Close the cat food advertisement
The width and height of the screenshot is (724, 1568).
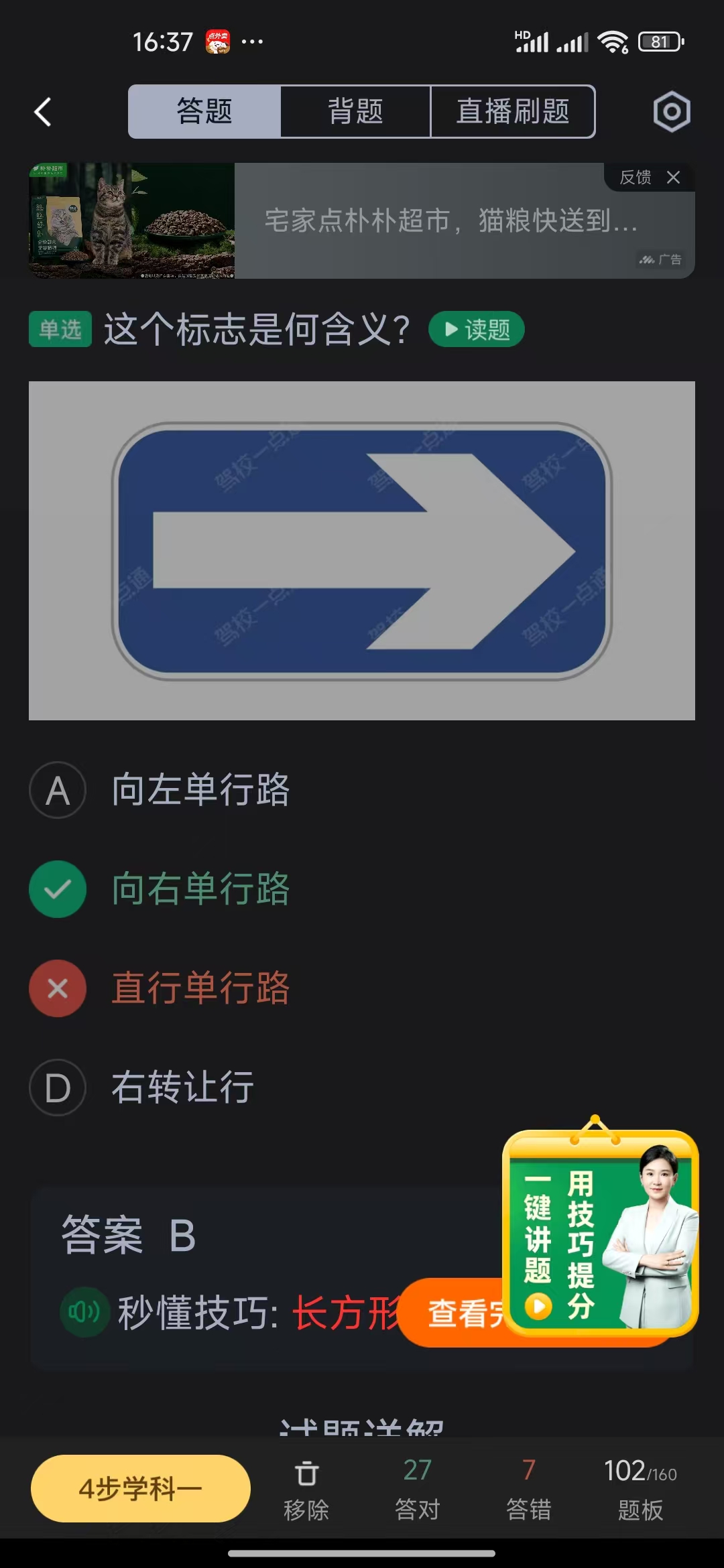674,177
